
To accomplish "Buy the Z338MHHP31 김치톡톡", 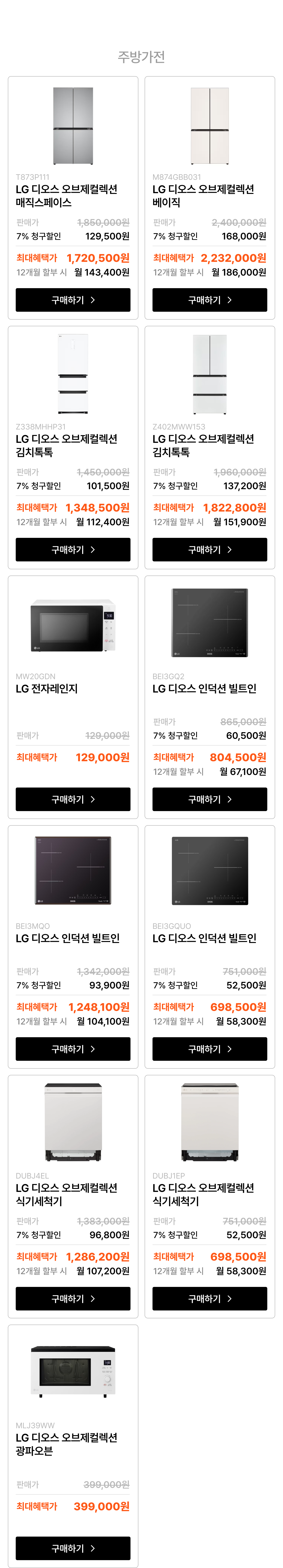I will pos(73,550).
